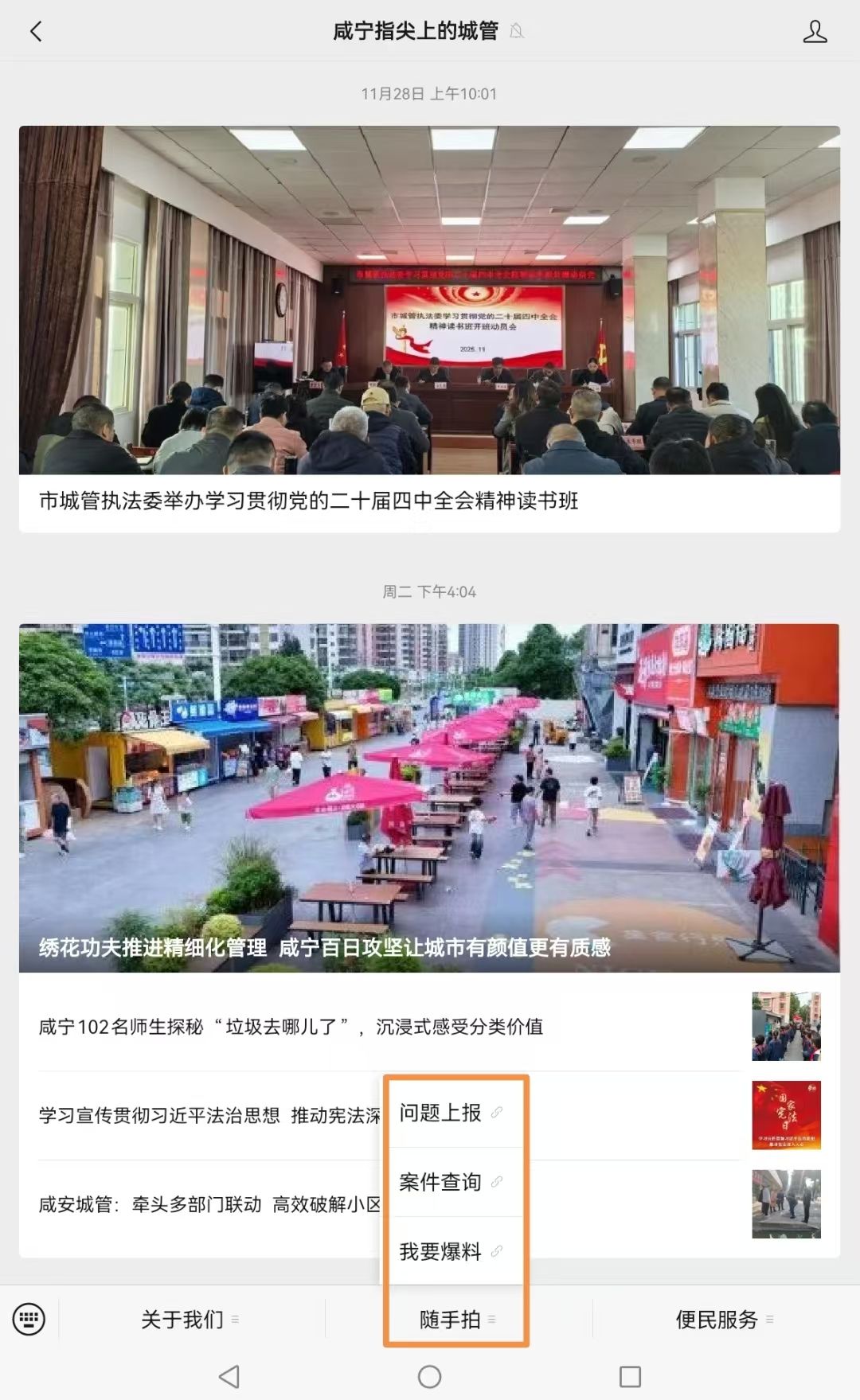This screenshot has height=1400, width=860.
Task: Tap the keyboard input icon bottom left
Action: tap(30, 1318)
